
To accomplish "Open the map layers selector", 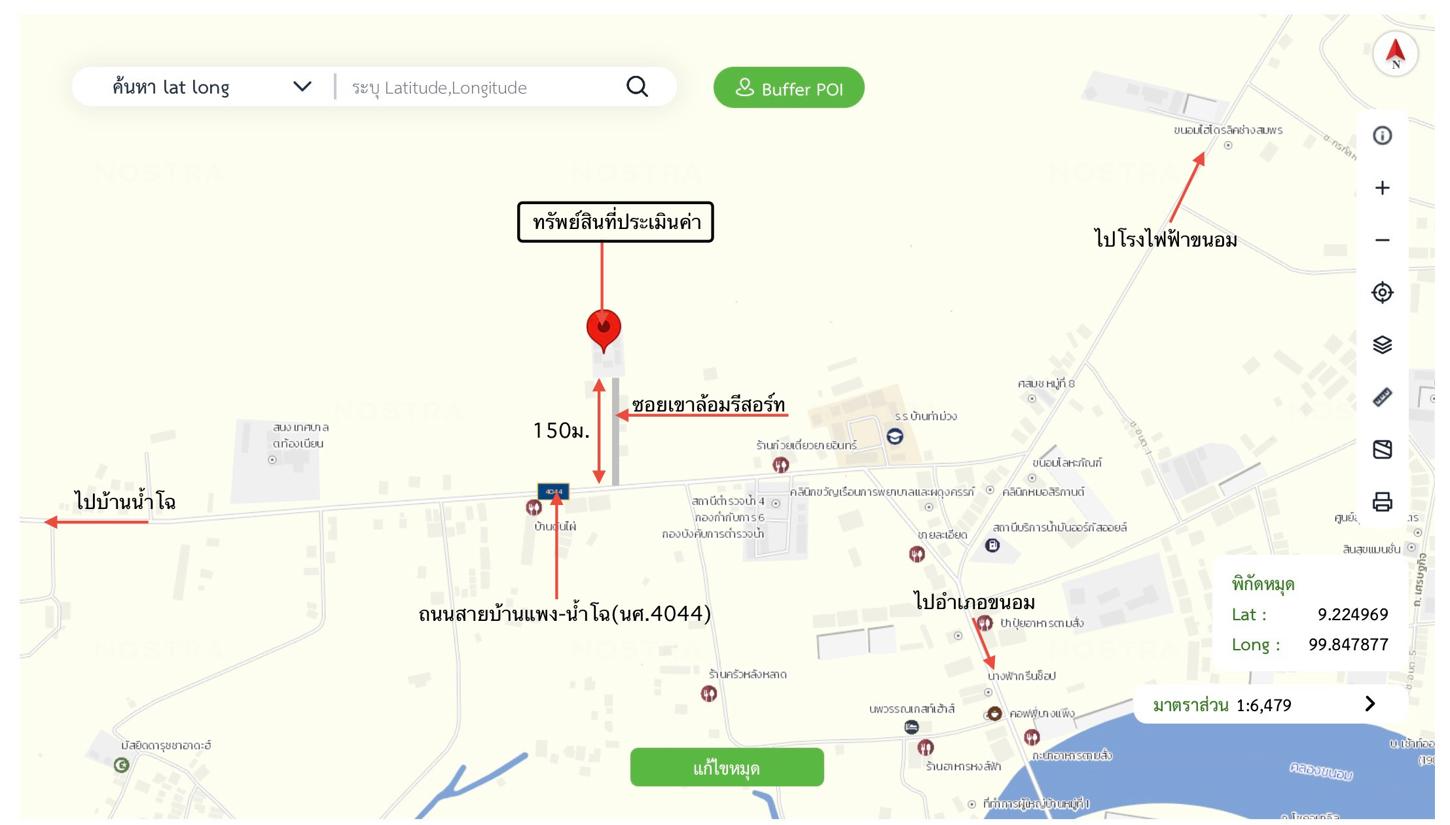I will tap(1382, 345).
